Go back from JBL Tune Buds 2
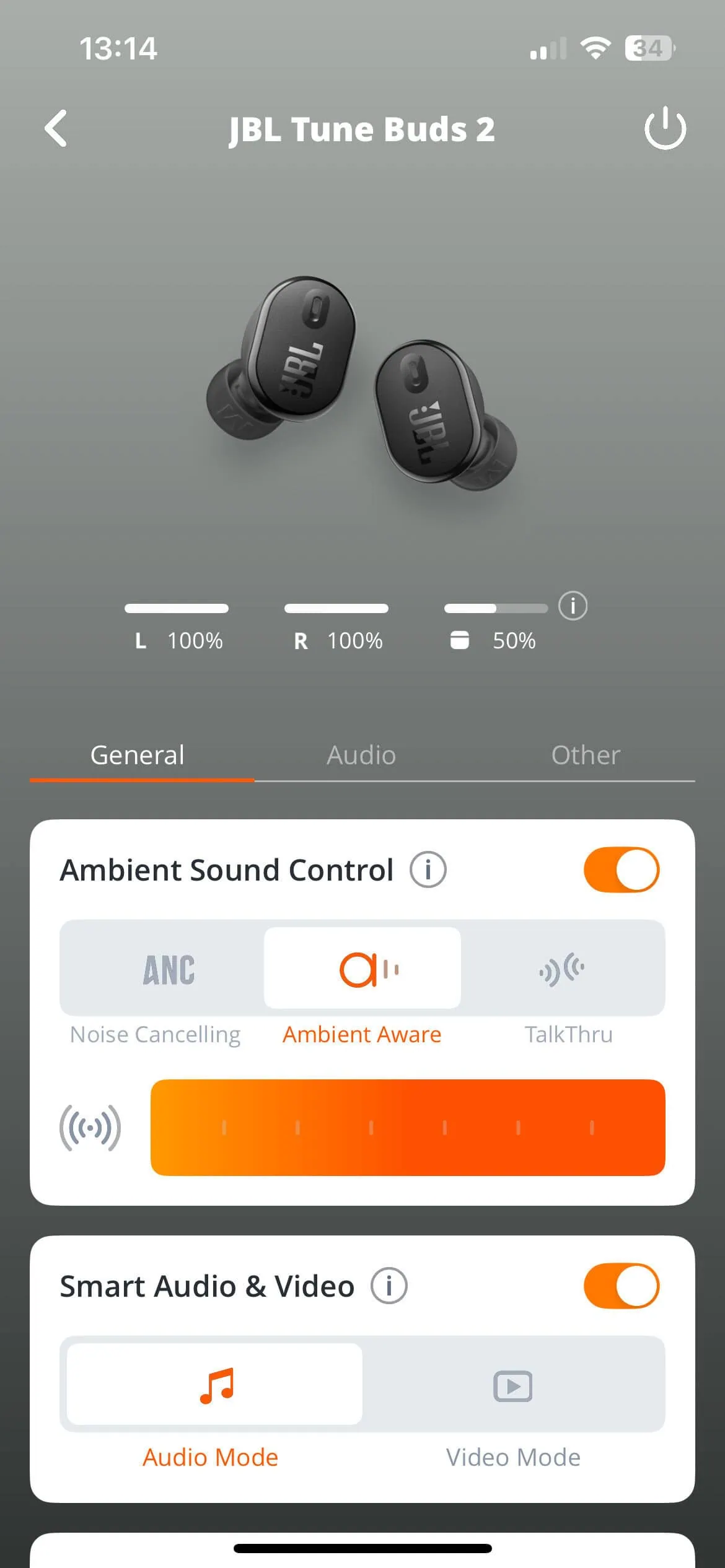725x1568 pixels. point(56,129)
